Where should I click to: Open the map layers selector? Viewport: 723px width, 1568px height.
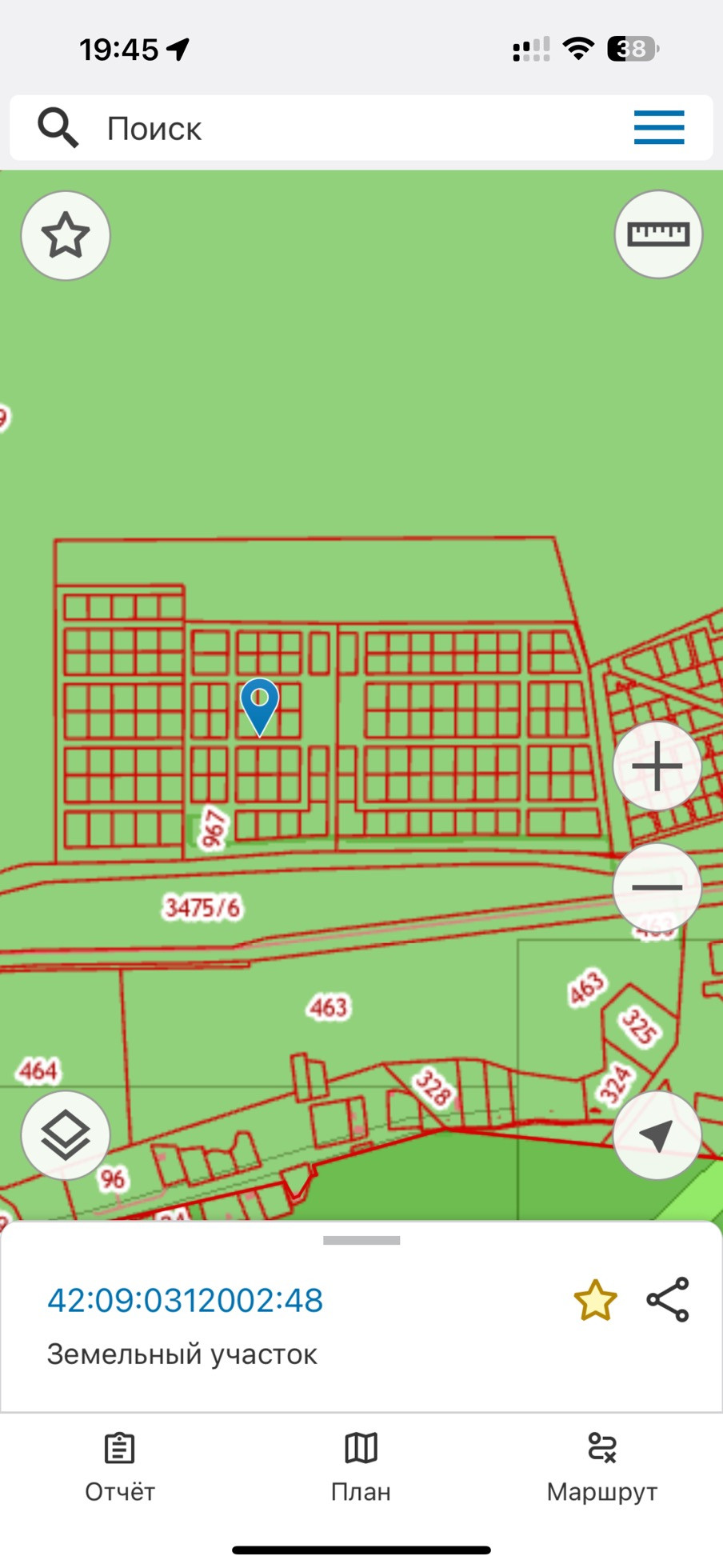point(66,1135)
